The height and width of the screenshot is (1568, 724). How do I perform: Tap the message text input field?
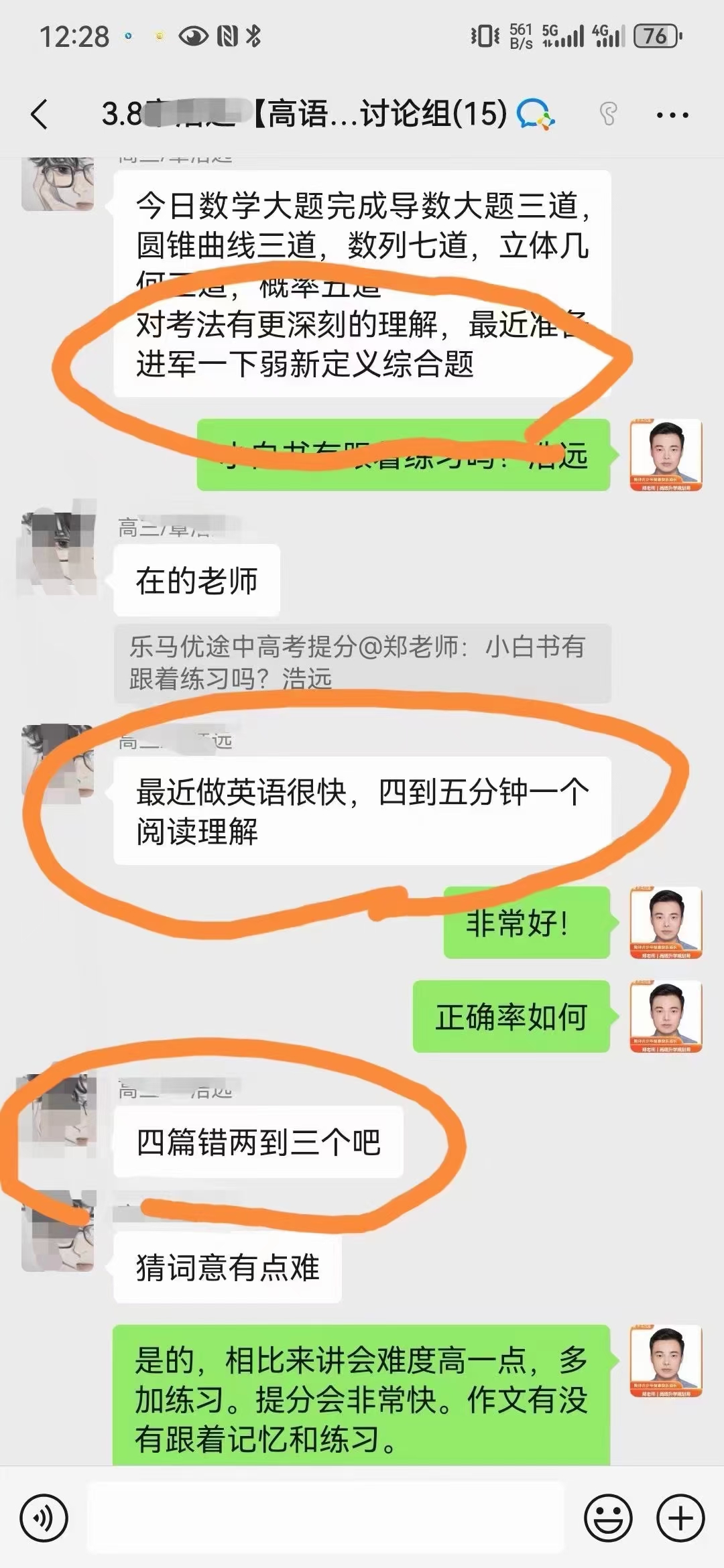325,1518
